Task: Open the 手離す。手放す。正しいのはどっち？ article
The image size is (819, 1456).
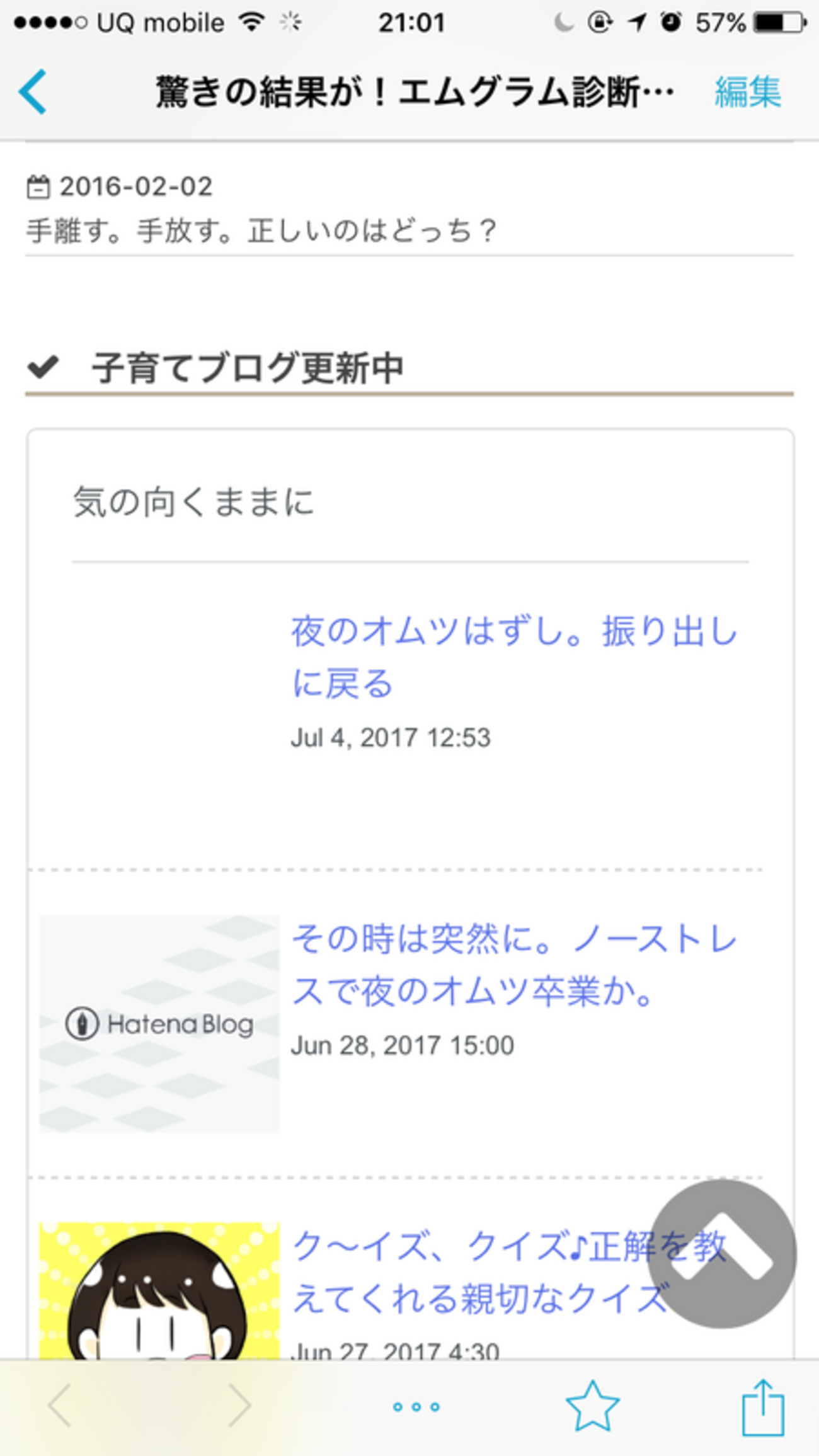Action: click(261, 231)
